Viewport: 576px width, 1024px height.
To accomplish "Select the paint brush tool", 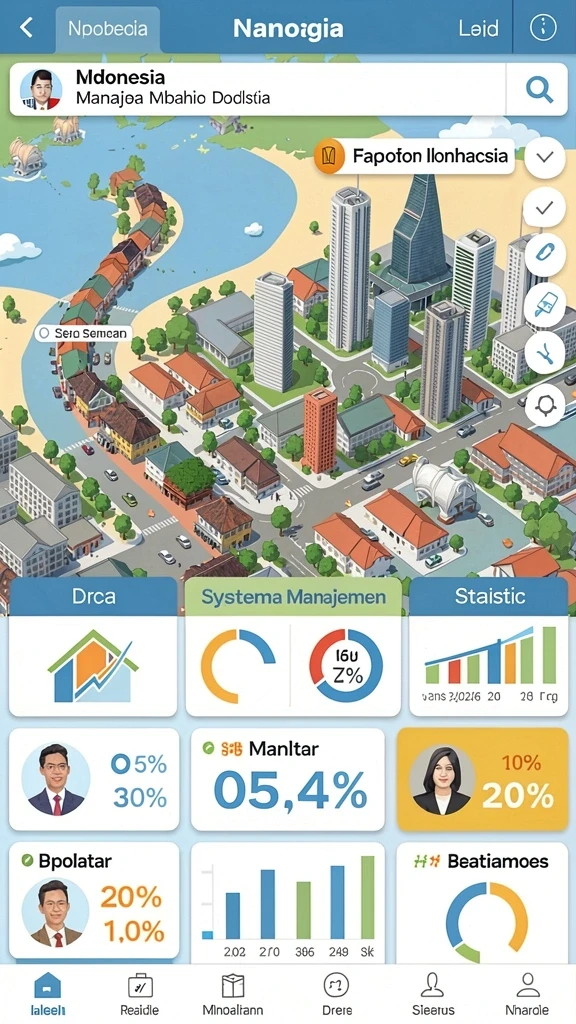I will coord(545,304).
